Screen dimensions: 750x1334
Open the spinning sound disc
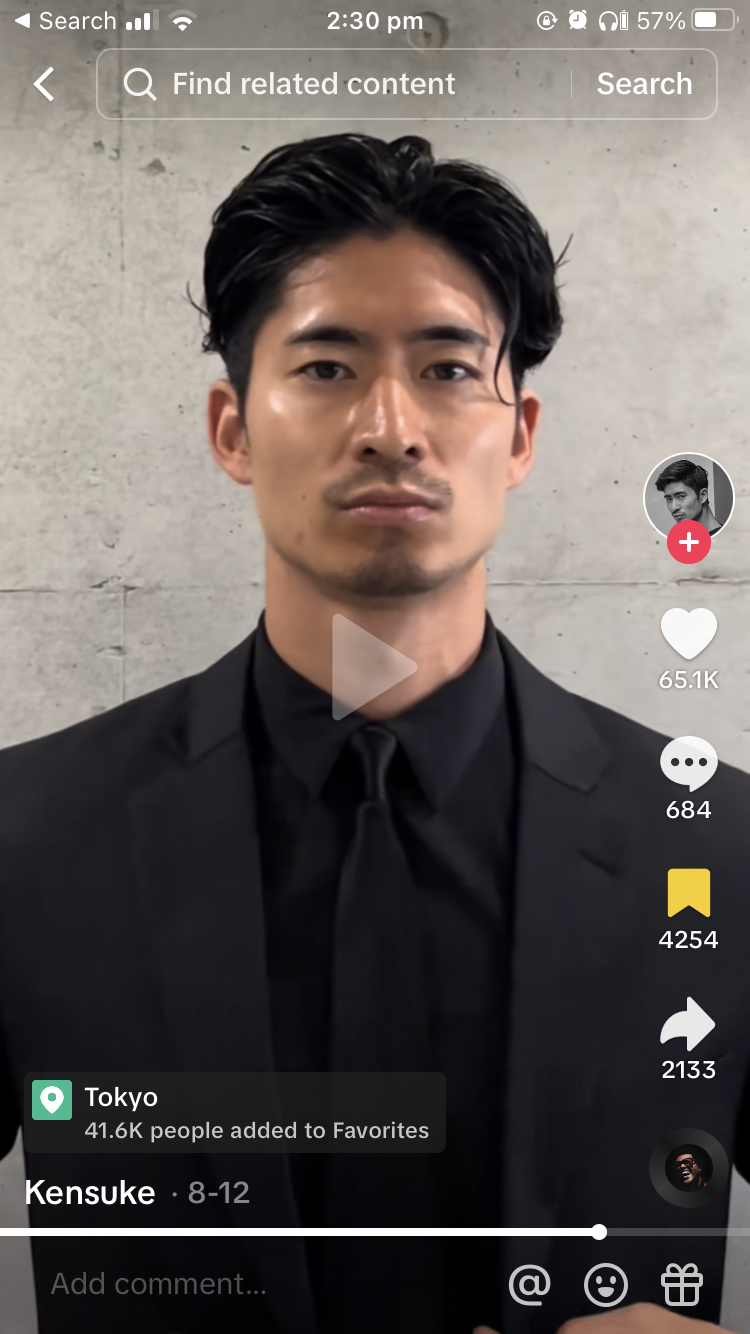point(689,1168)
